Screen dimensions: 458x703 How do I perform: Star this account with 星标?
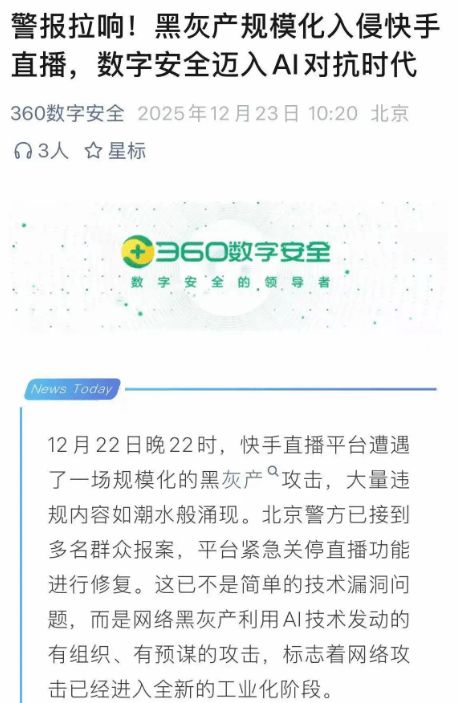coord(115,151)
